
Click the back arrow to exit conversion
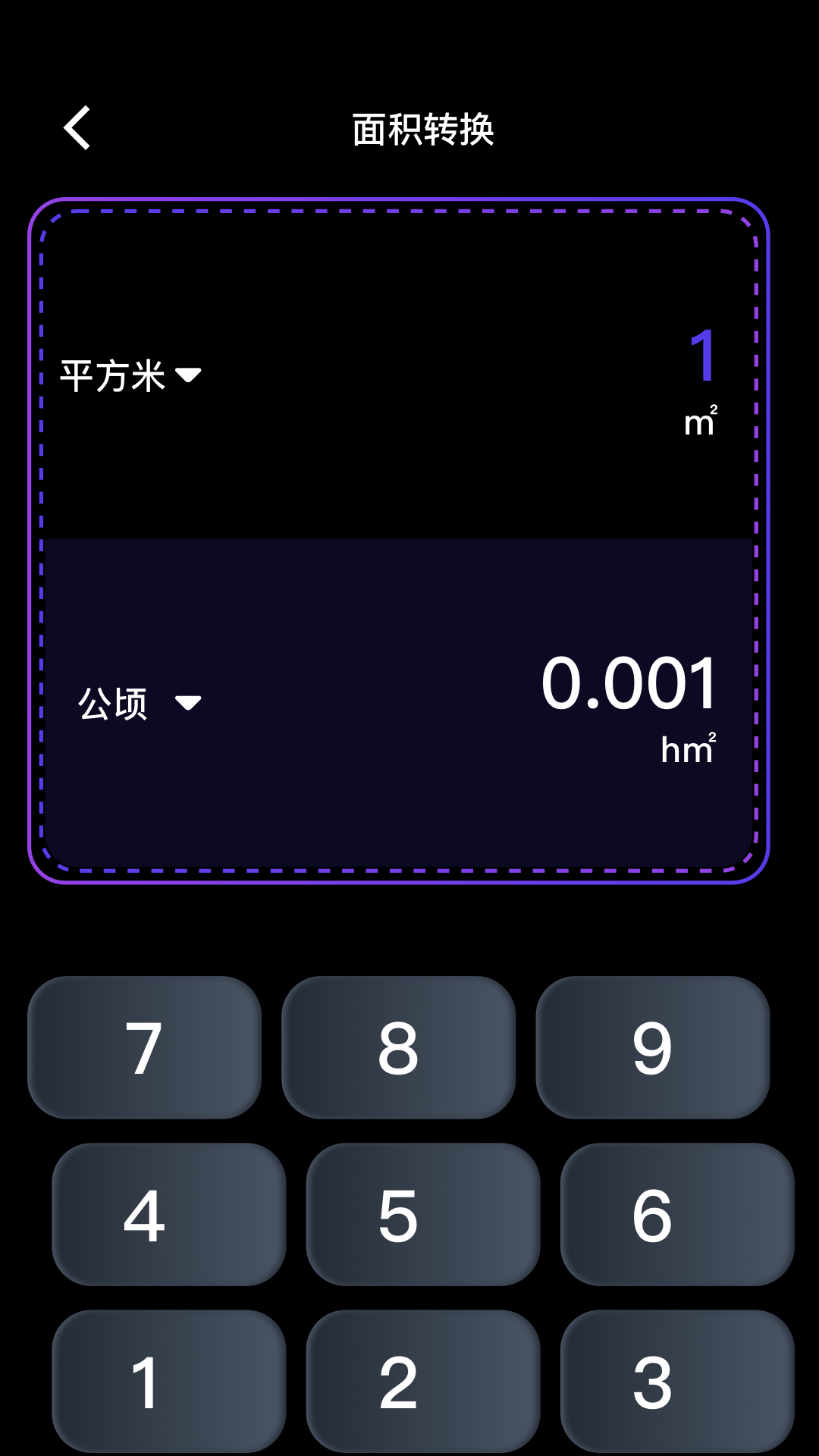coord(77,127)
